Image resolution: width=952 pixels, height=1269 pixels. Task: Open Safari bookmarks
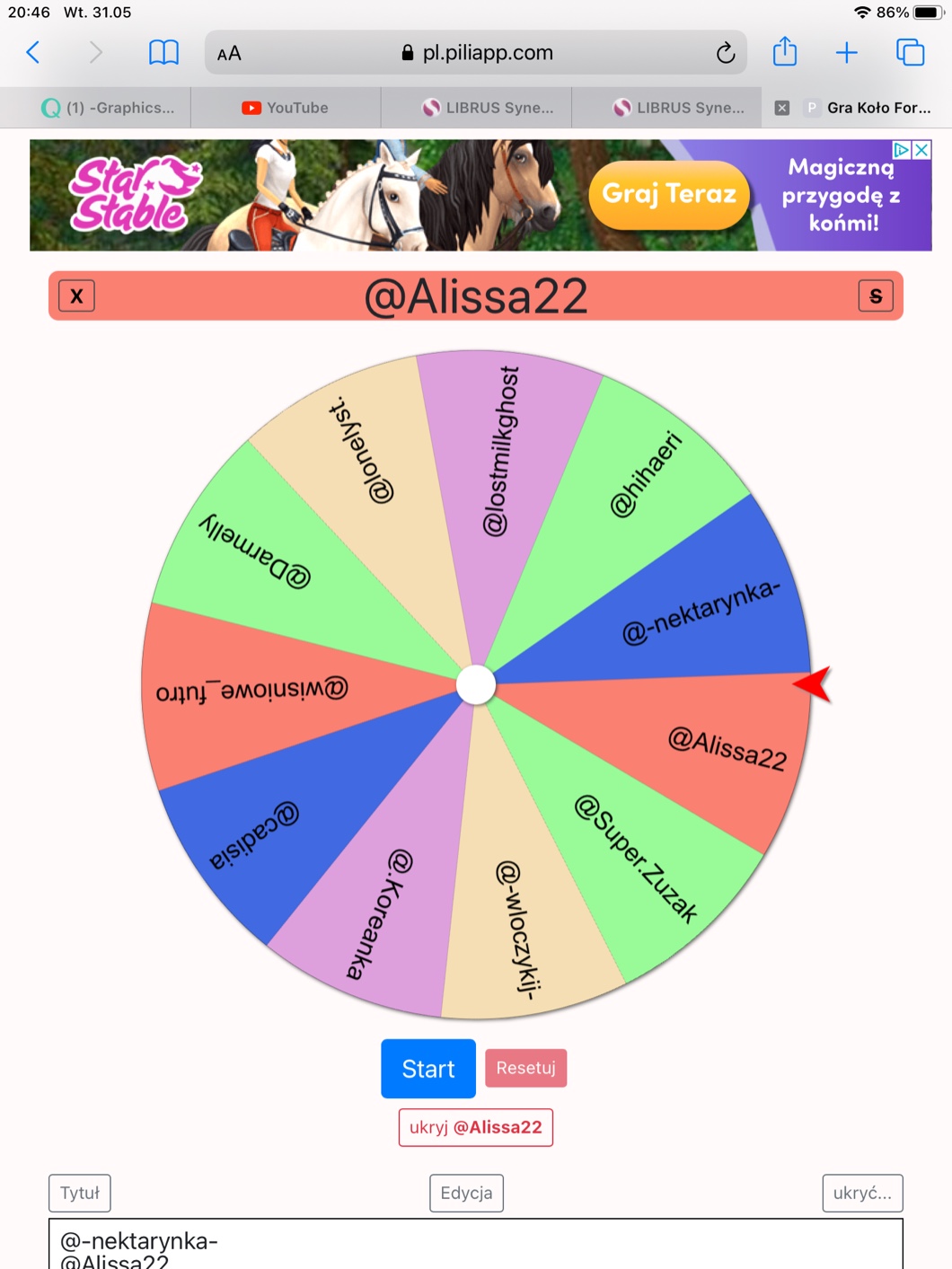tap(163, 53)
